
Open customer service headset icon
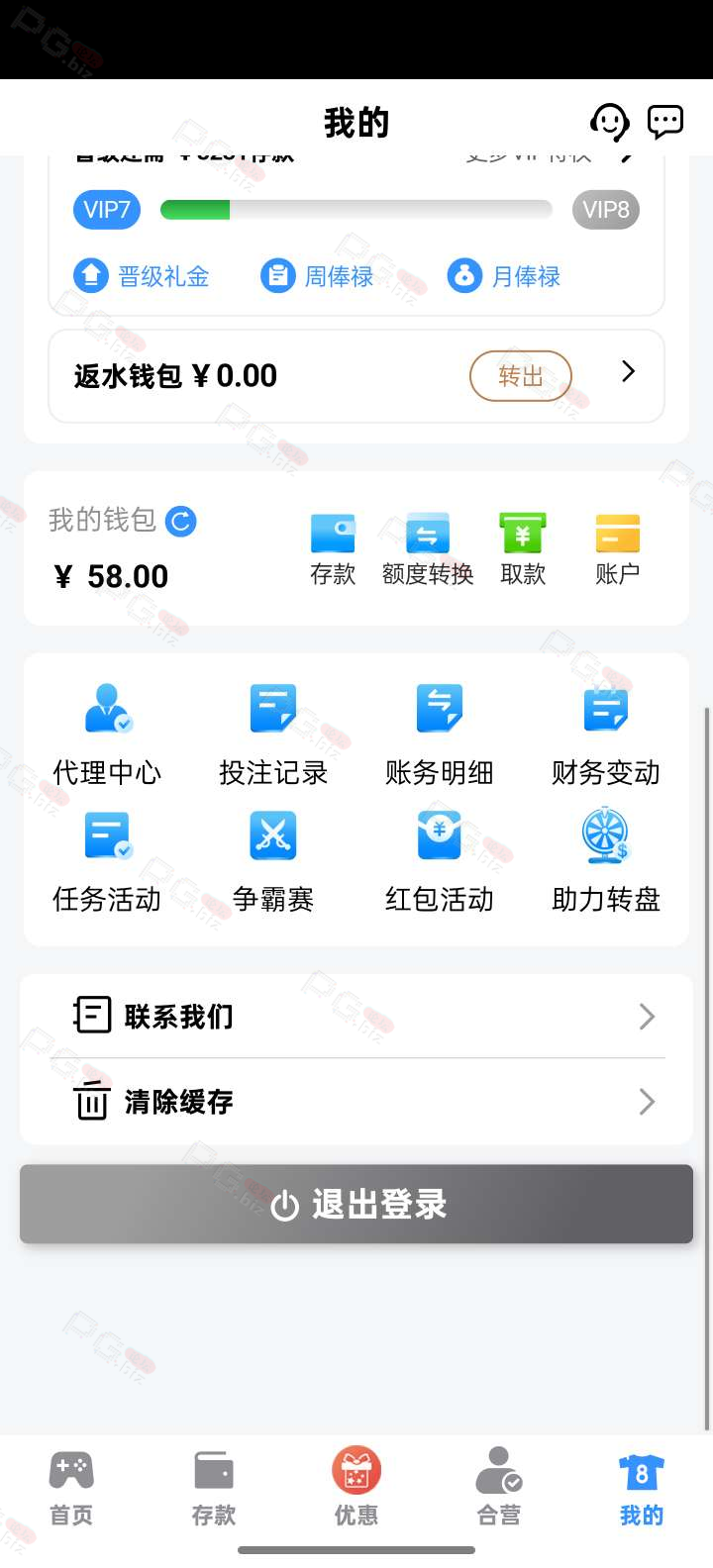609,123
